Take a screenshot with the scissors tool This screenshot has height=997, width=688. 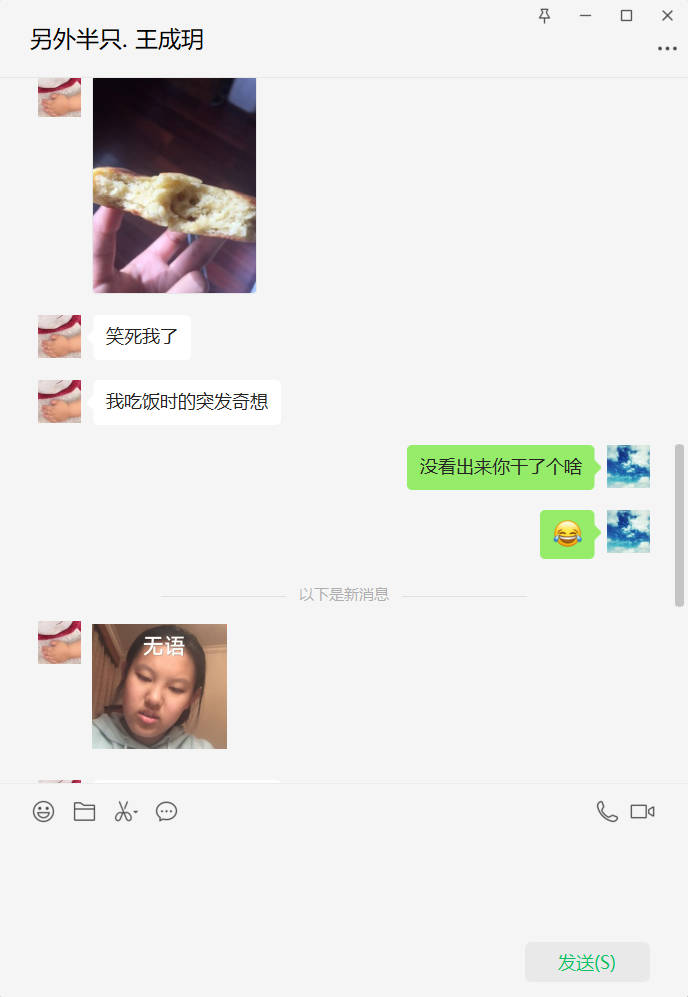pyautogui.click(x=123, y=812)
